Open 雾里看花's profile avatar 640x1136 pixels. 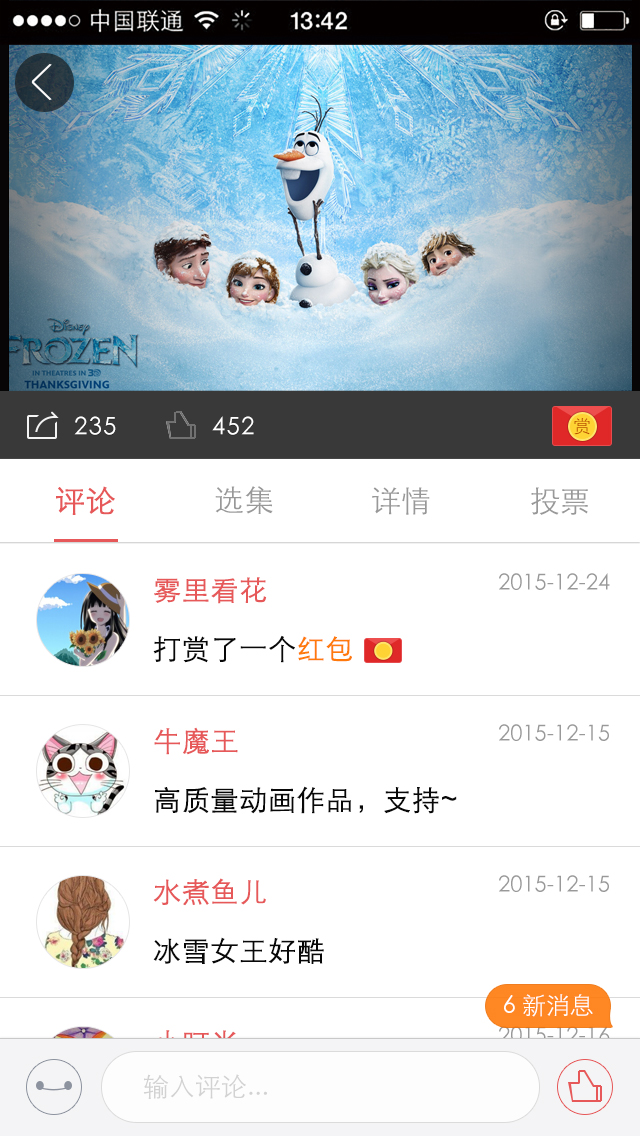[83, 620]
